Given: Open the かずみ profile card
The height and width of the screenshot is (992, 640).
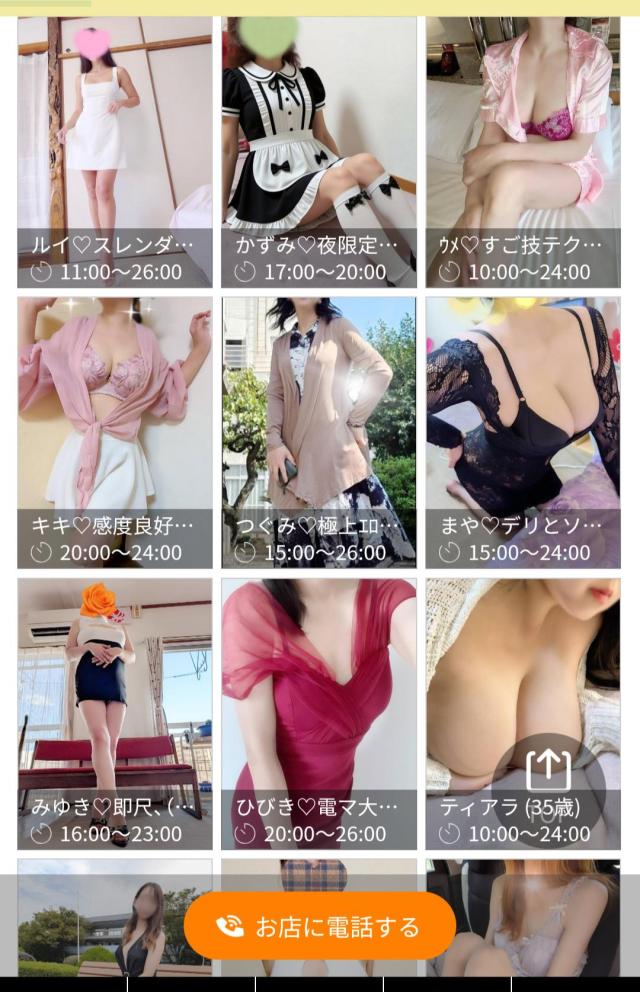Looking at the screenshot, I should point(319,150).
